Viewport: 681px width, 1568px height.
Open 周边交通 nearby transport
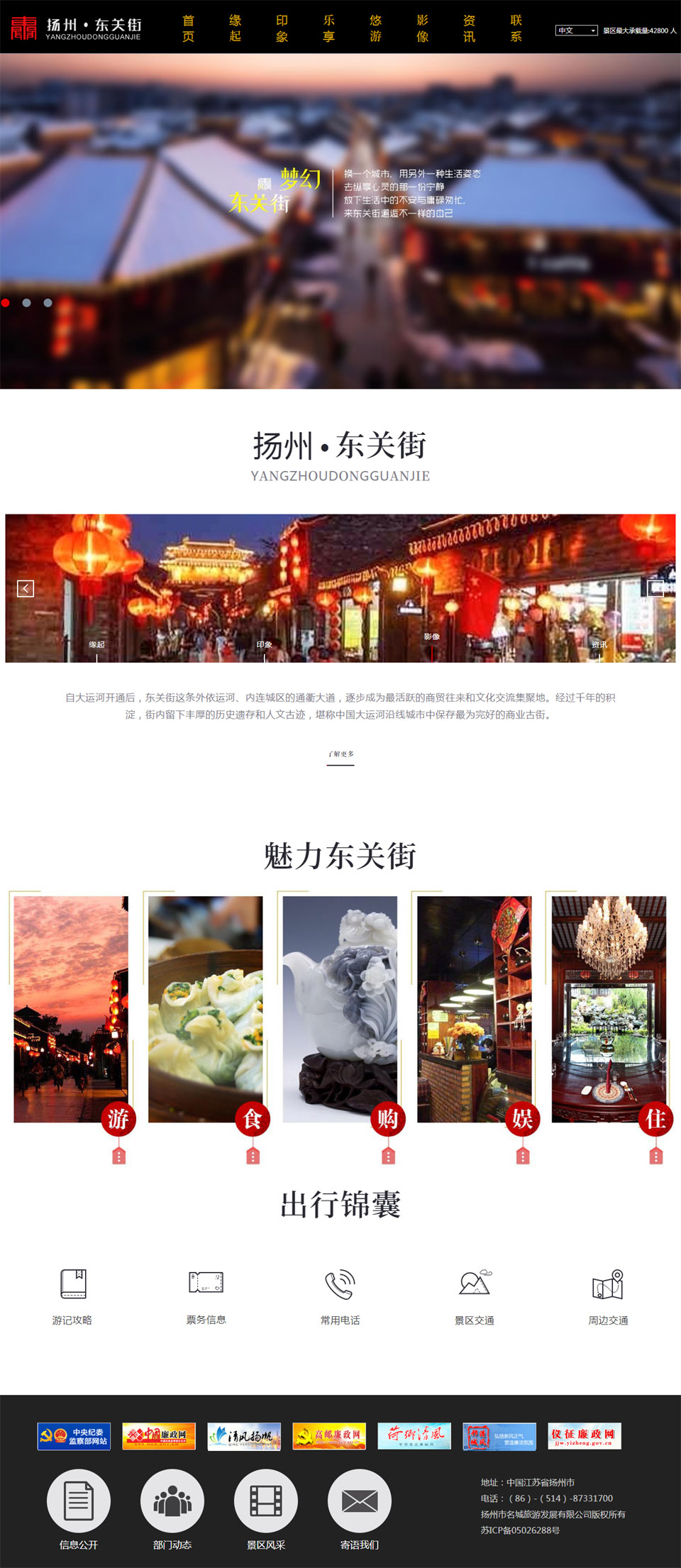(x=608, y=1296)
